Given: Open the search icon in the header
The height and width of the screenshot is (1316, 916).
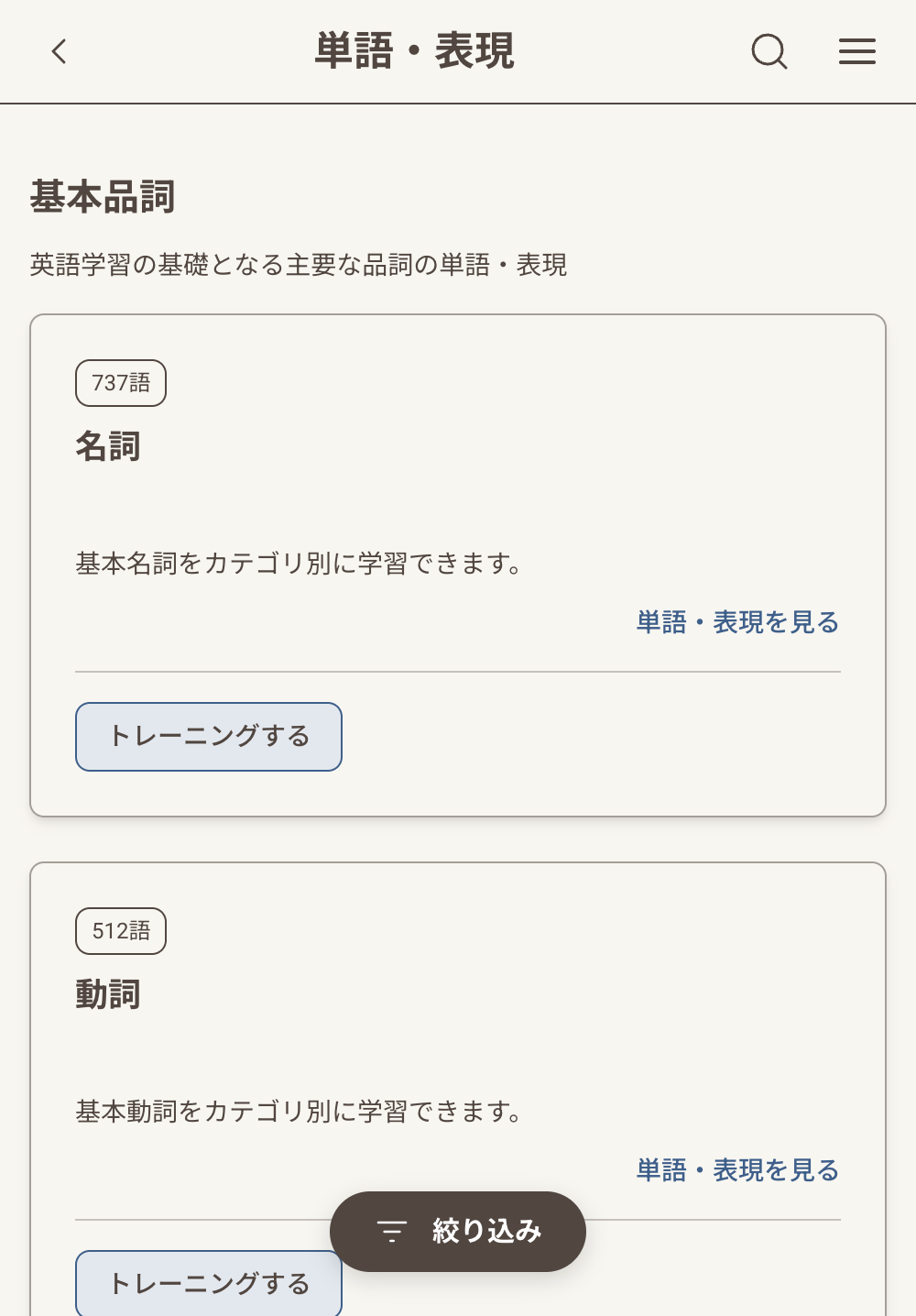Looking at the screenshot, I should click(769, 52).
